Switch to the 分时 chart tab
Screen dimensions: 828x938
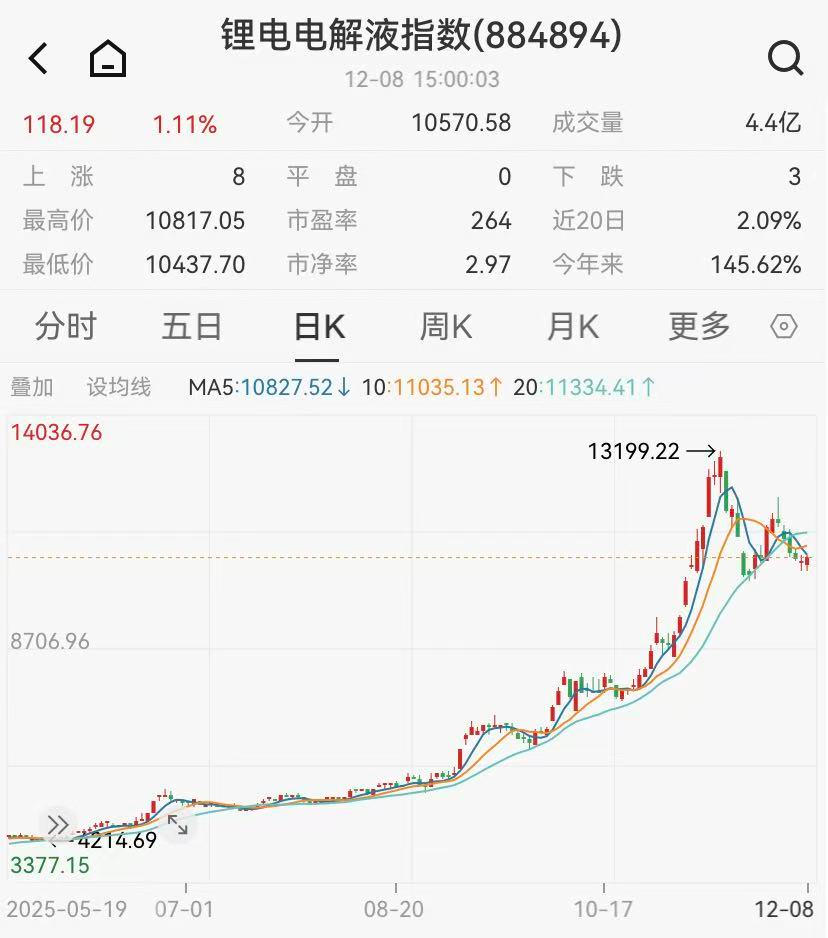pos(66,327)
